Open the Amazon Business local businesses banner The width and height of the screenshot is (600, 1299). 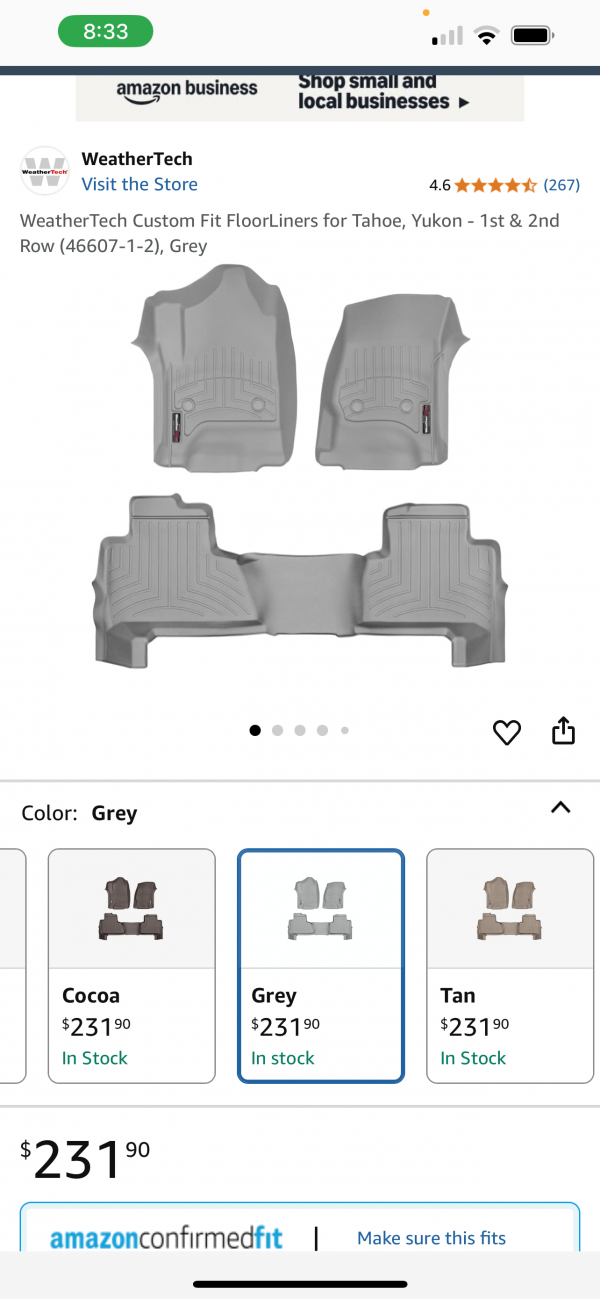pos(300,94)
